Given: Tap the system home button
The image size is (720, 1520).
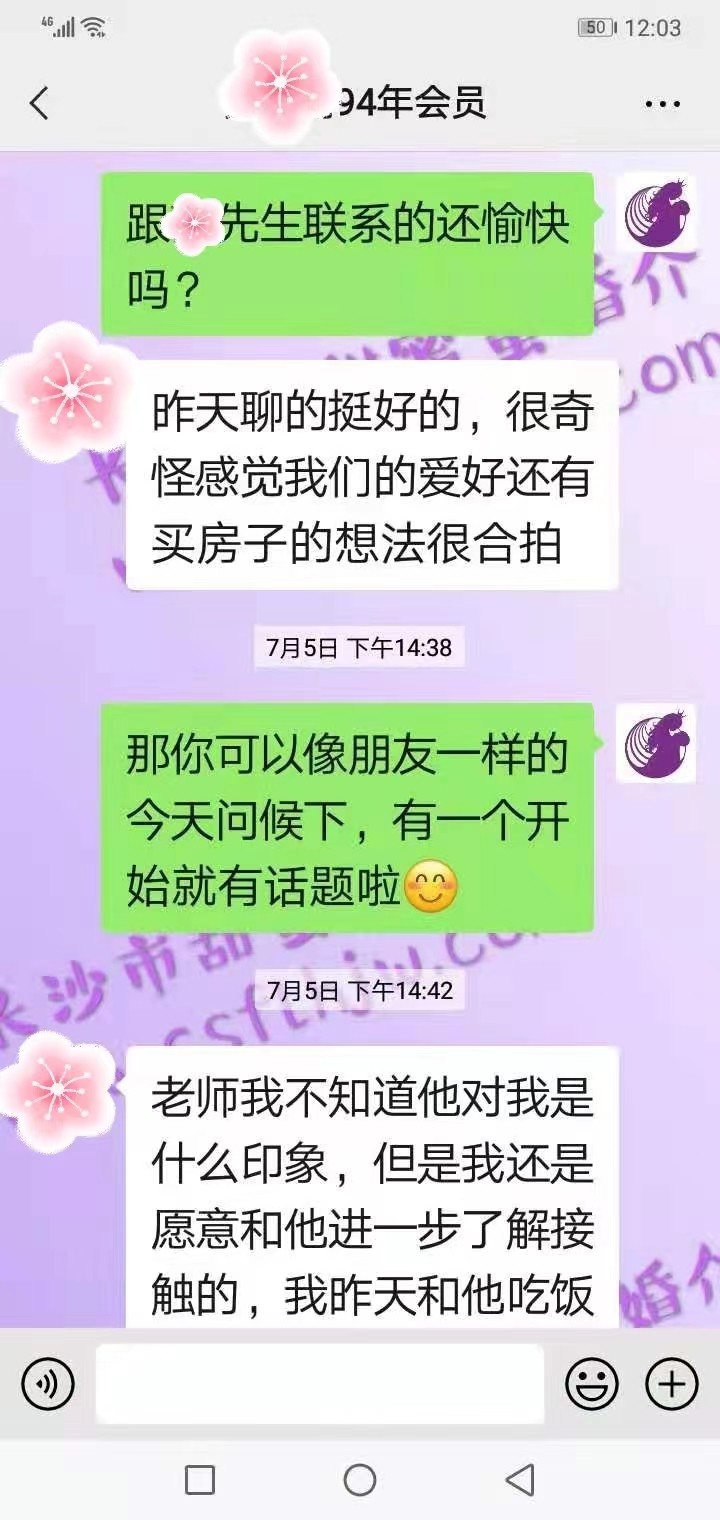Looking at the screenshot, I should point(360,1480).
